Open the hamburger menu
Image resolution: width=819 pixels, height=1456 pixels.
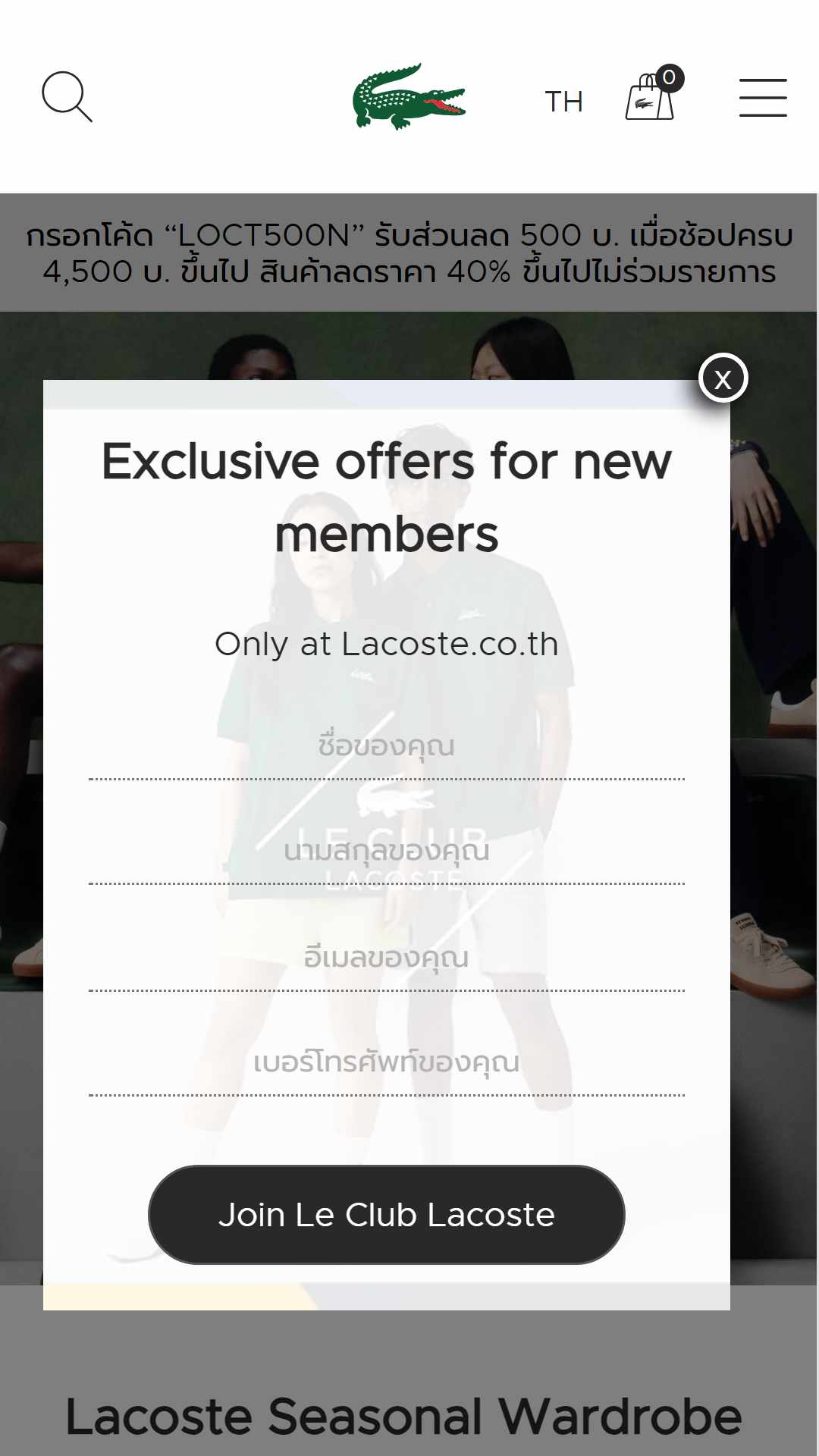pyautogui.click(x=763, y=98)
